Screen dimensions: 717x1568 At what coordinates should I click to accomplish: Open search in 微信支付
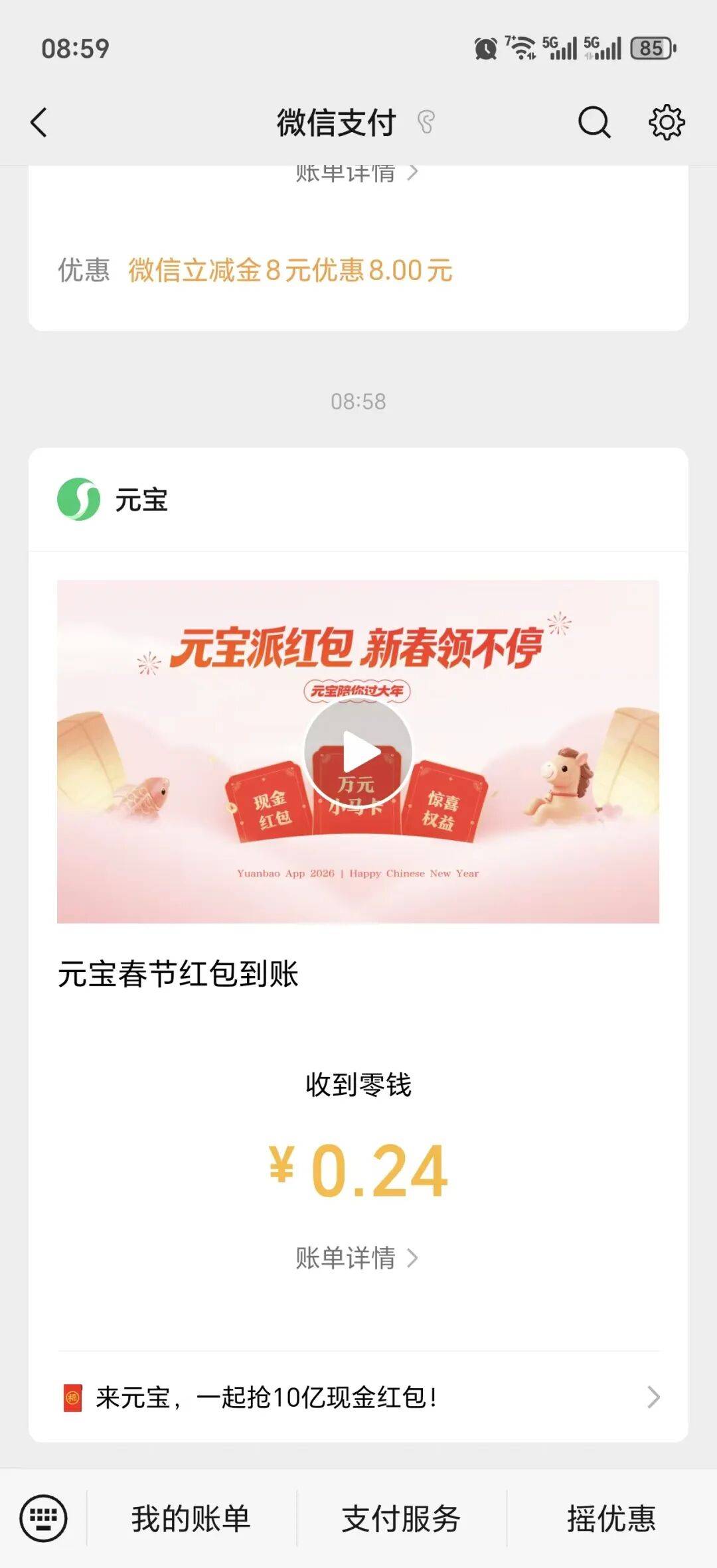coord(594,123)
